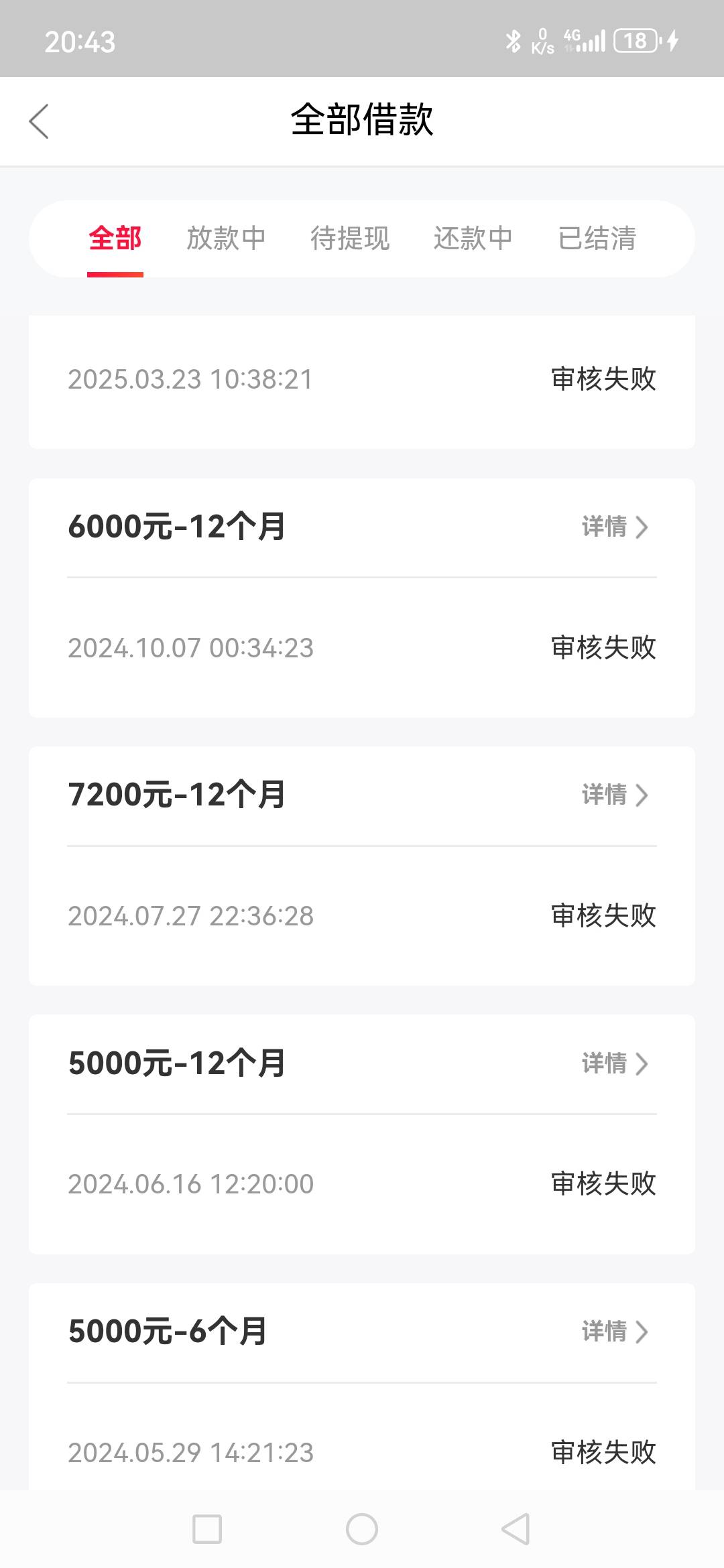Go back using the top-left arrow
Viewport: 724px width, 1568px height.
point(39,121)
